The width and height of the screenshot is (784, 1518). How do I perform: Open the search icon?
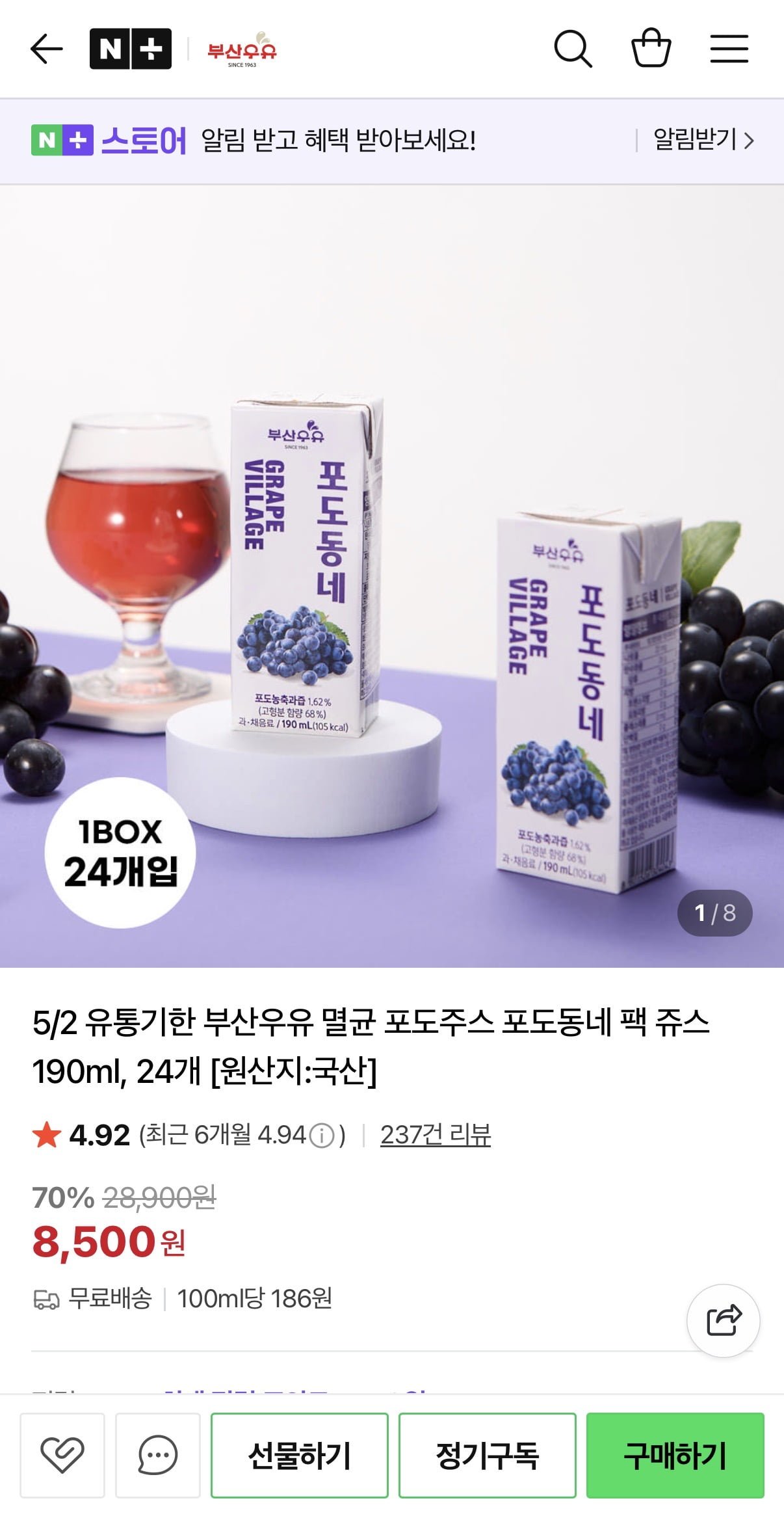tap(573, 49)
